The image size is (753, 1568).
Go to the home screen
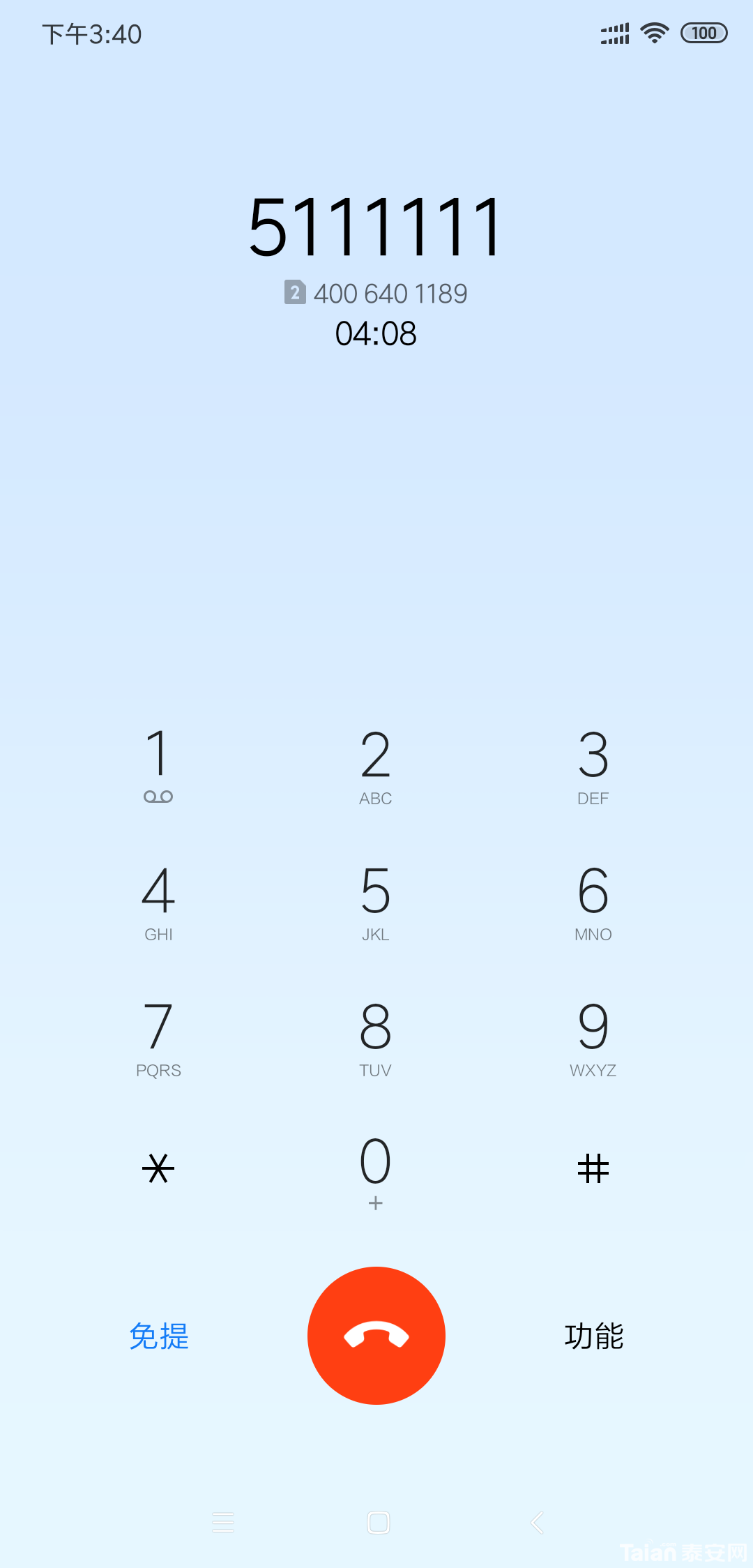pyautogui.click(x=378, y=1522)
